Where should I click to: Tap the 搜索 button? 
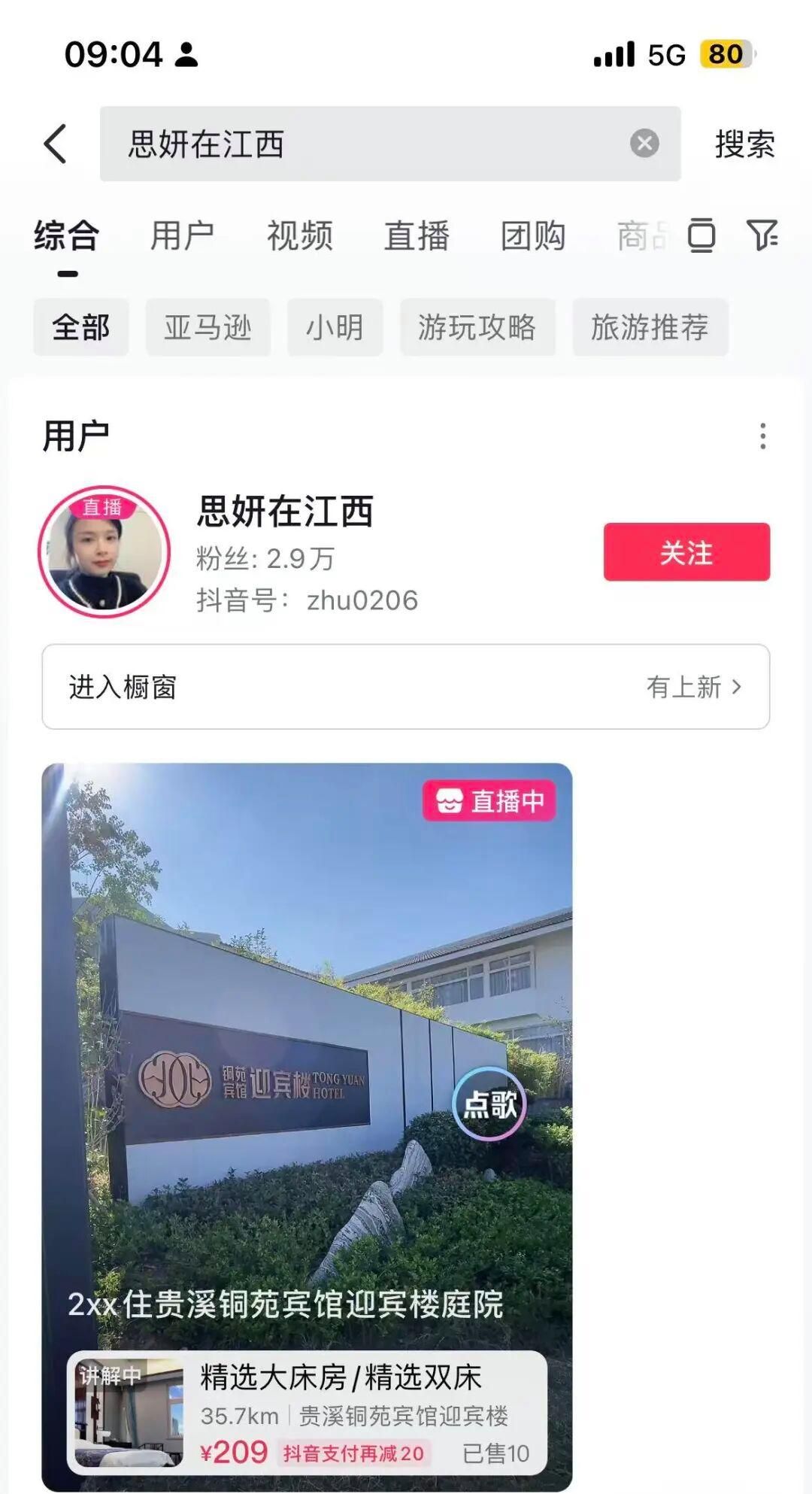pos(744,144)
